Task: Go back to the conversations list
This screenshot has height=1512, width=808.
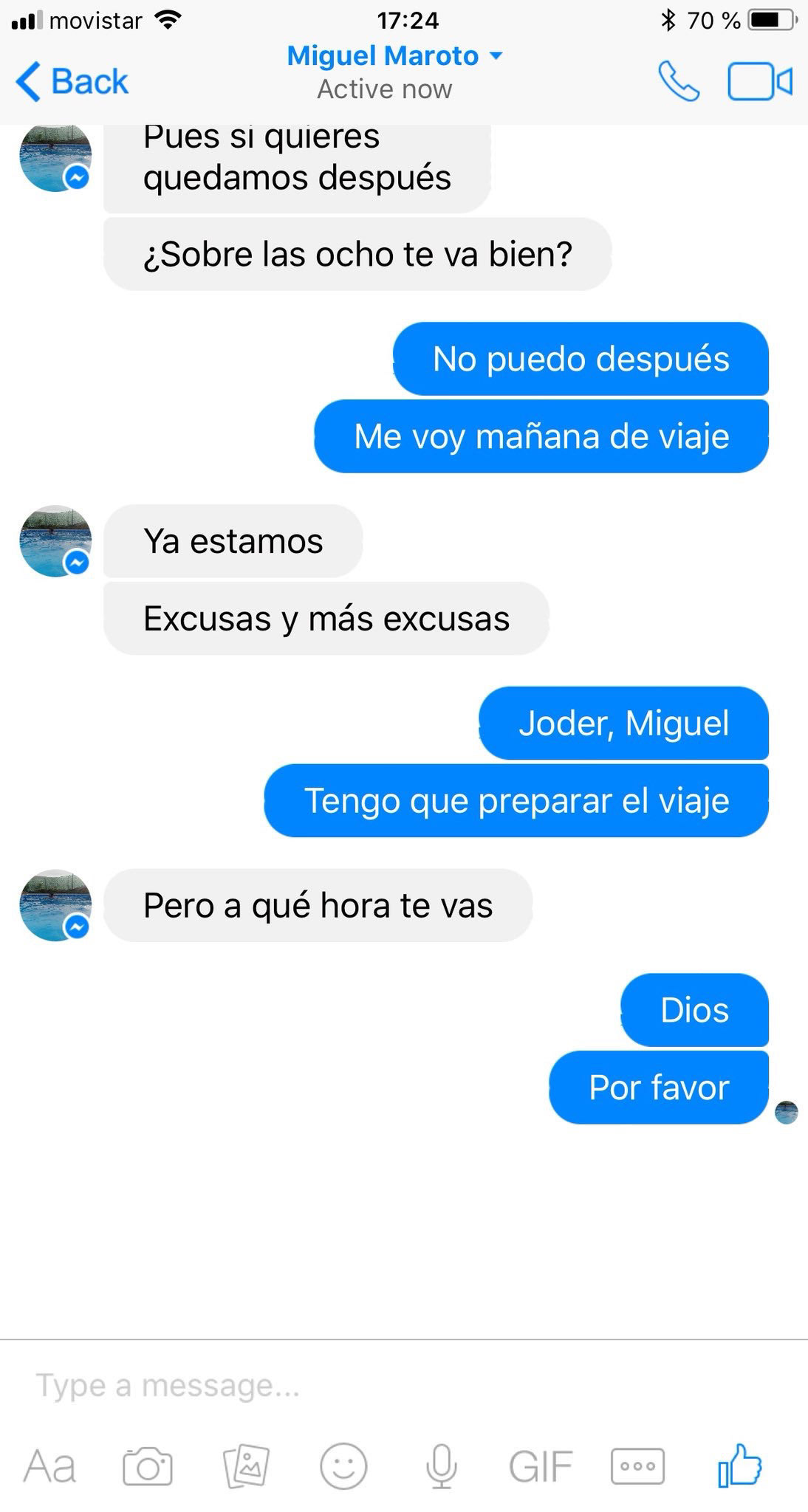Action: click(x=72, y=81)
